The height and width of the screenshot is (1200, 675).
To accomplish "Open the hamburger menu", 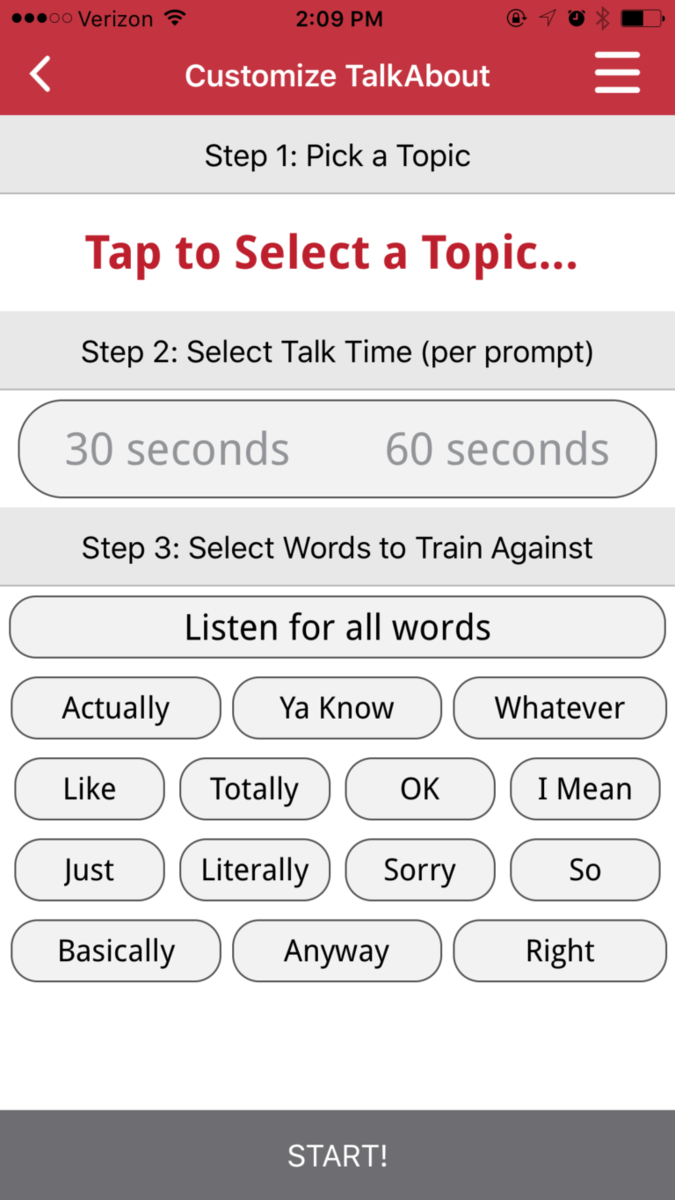I will [617, 74].
